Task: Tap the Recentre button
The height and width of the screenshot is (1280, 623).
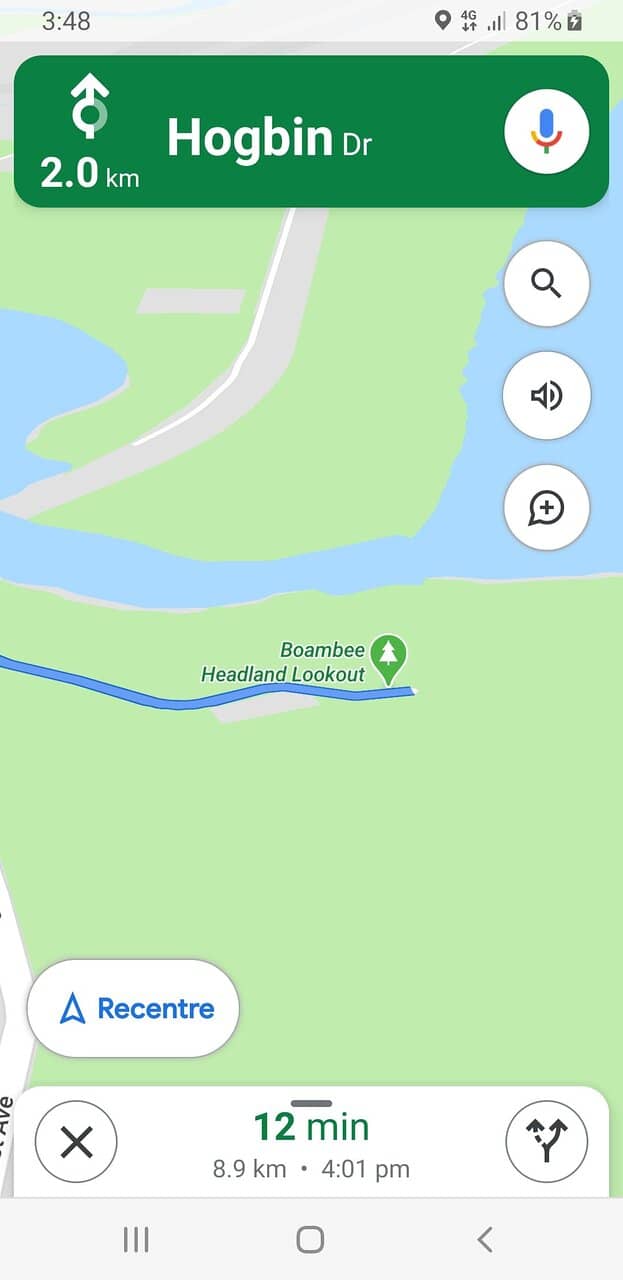Action: coord(133,1009)
